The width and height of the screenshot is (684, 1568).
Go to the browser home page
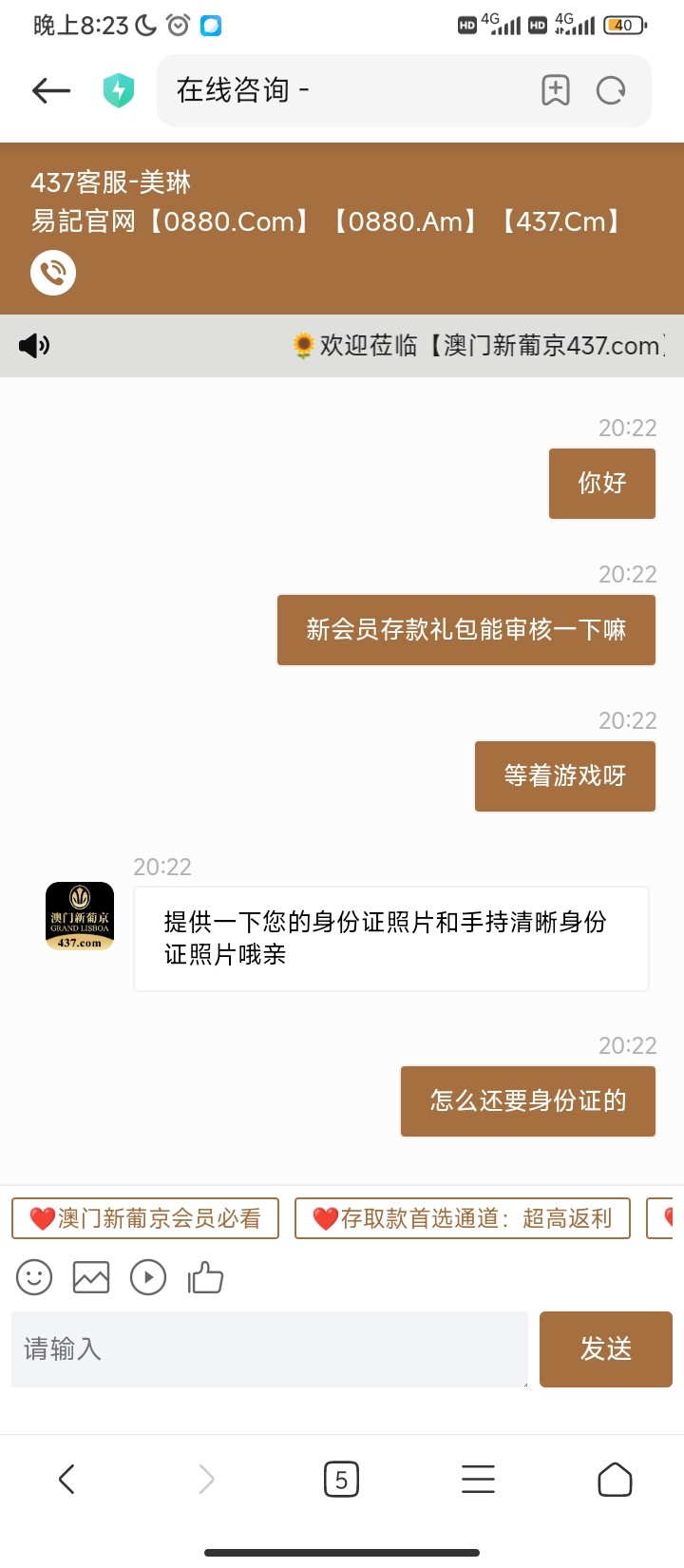coord(615,1479)
